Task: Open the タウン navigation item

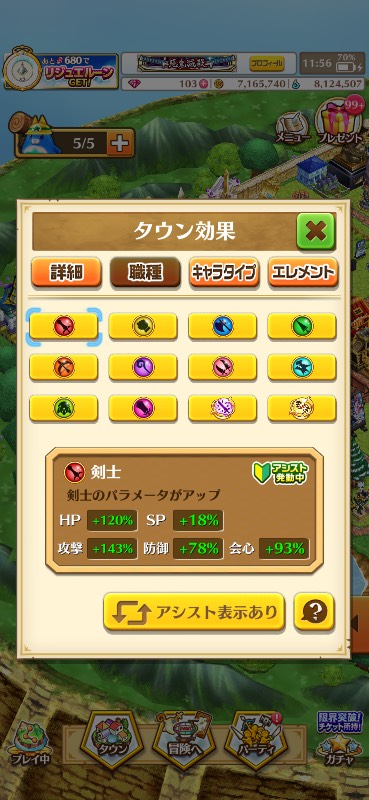Action: (113, 733)
